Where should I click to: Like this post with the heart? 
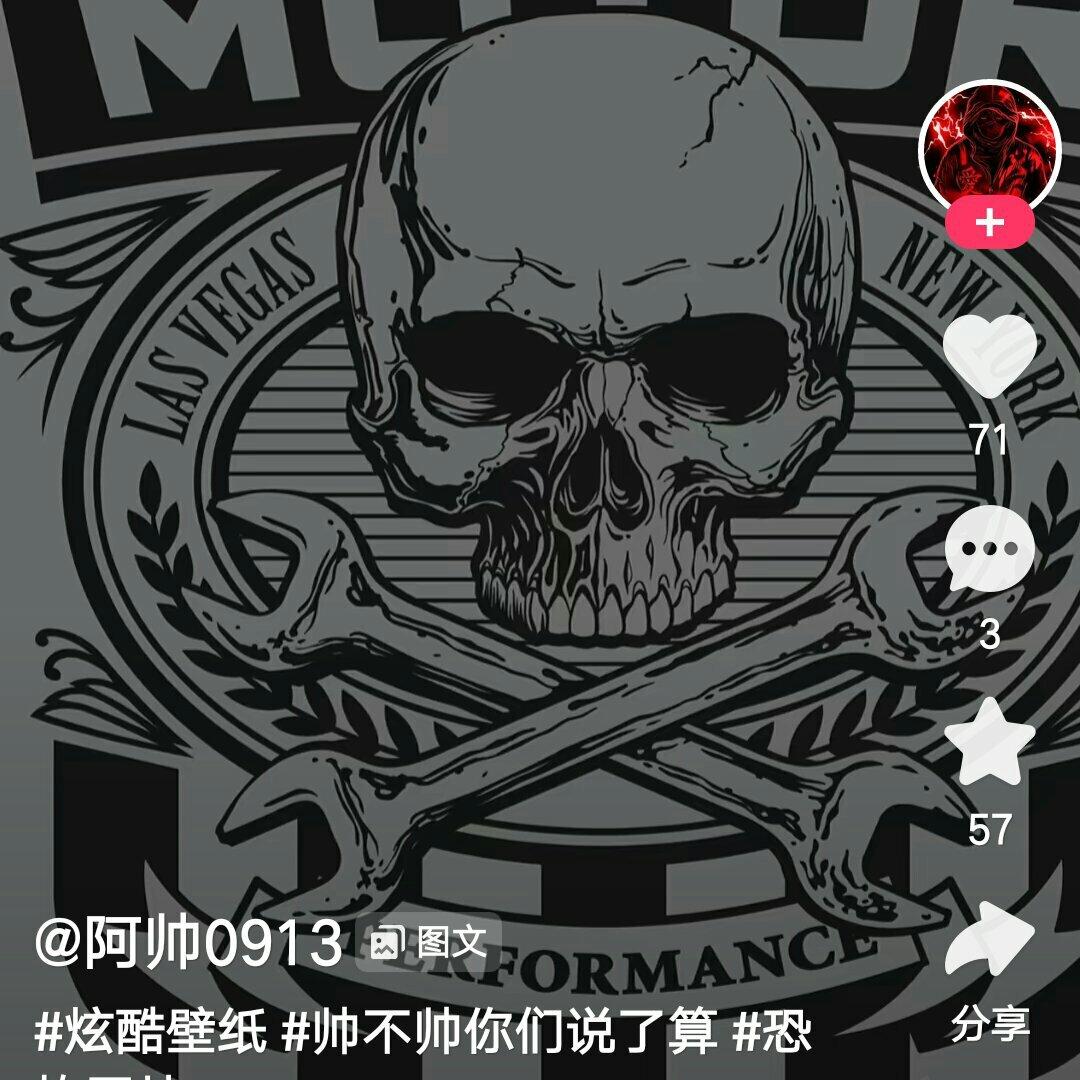point(990,358)
